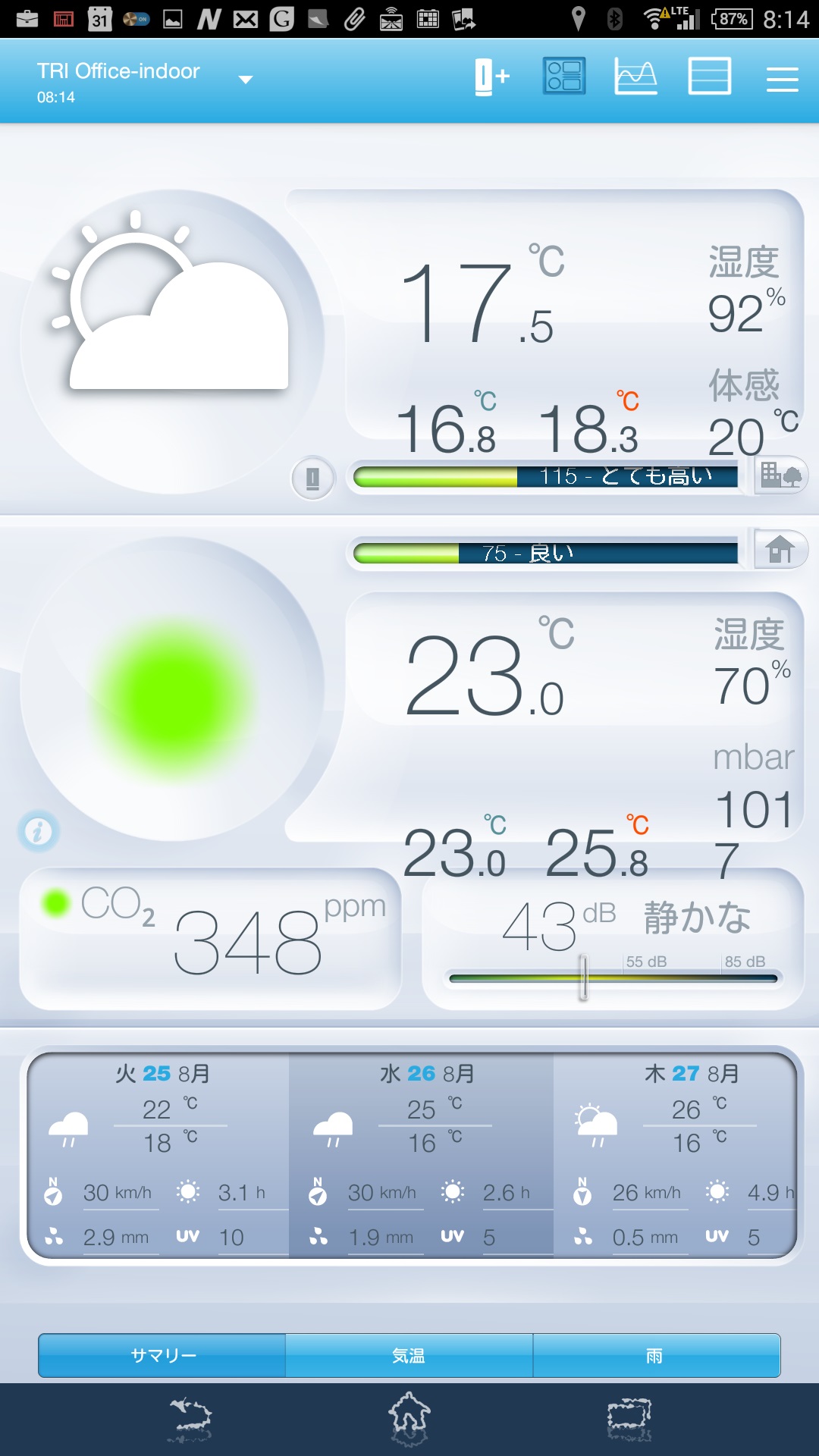Add a new module or station
This screenshot has height=1456, width=819.
pos(491,77)
